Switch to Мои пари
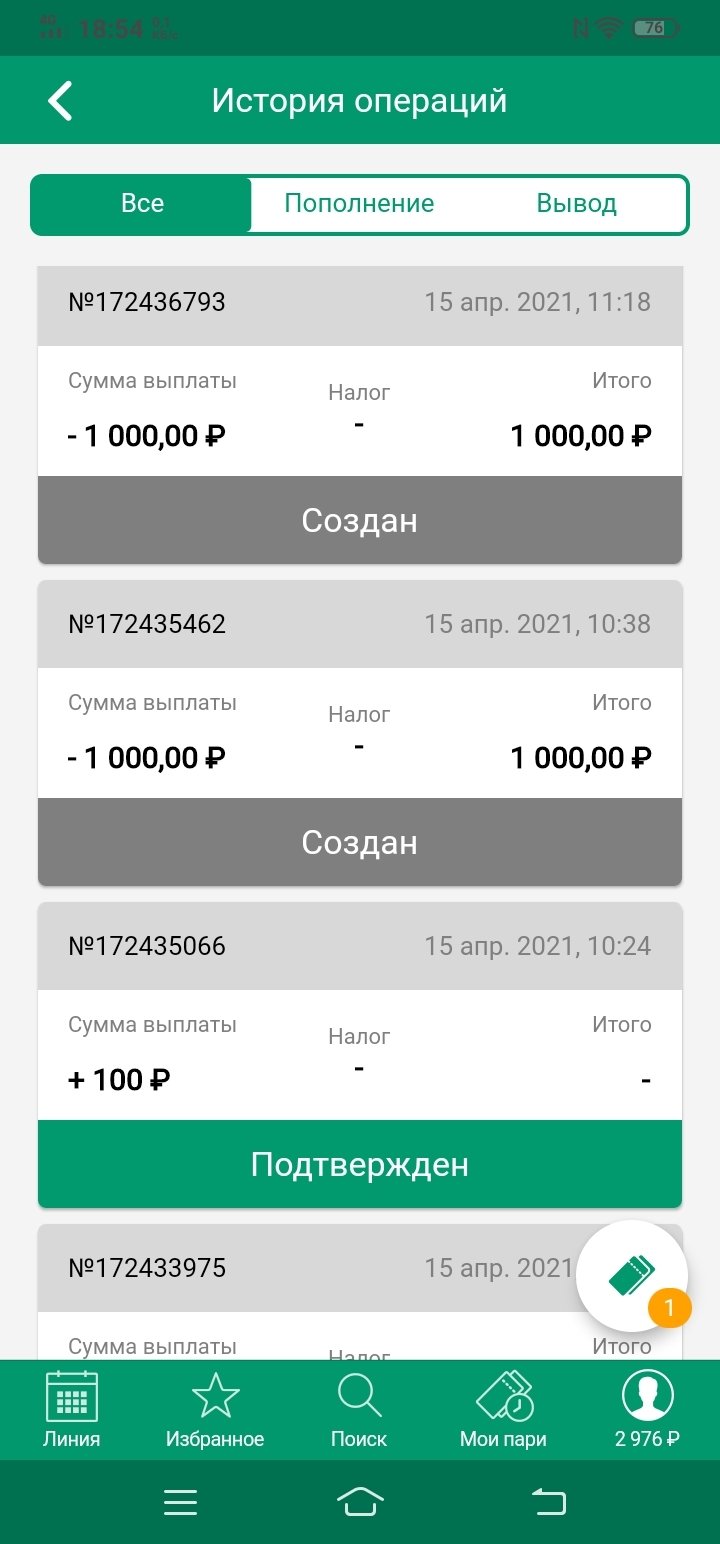This screenshot has height=1544, width=720. [503, 1410]
